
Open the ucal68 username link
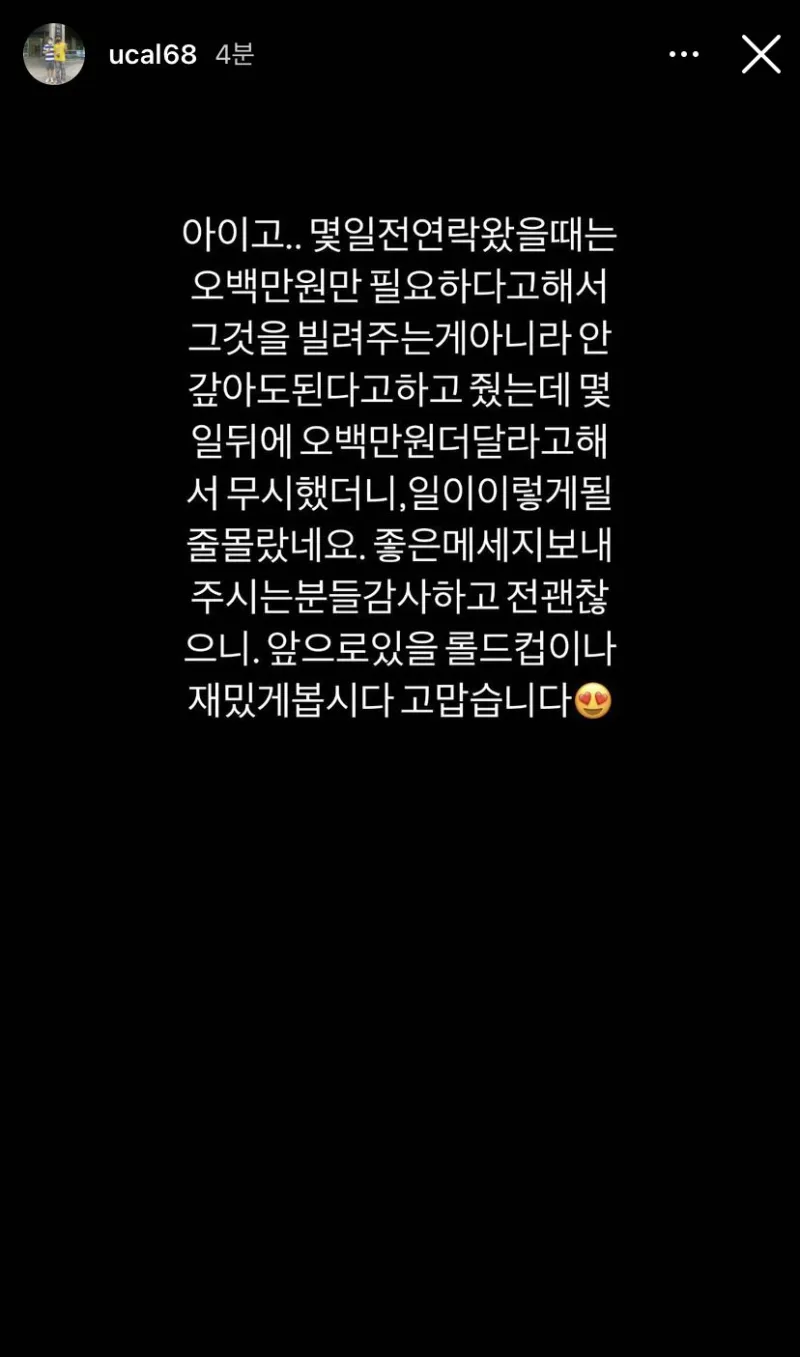(152, 54)
